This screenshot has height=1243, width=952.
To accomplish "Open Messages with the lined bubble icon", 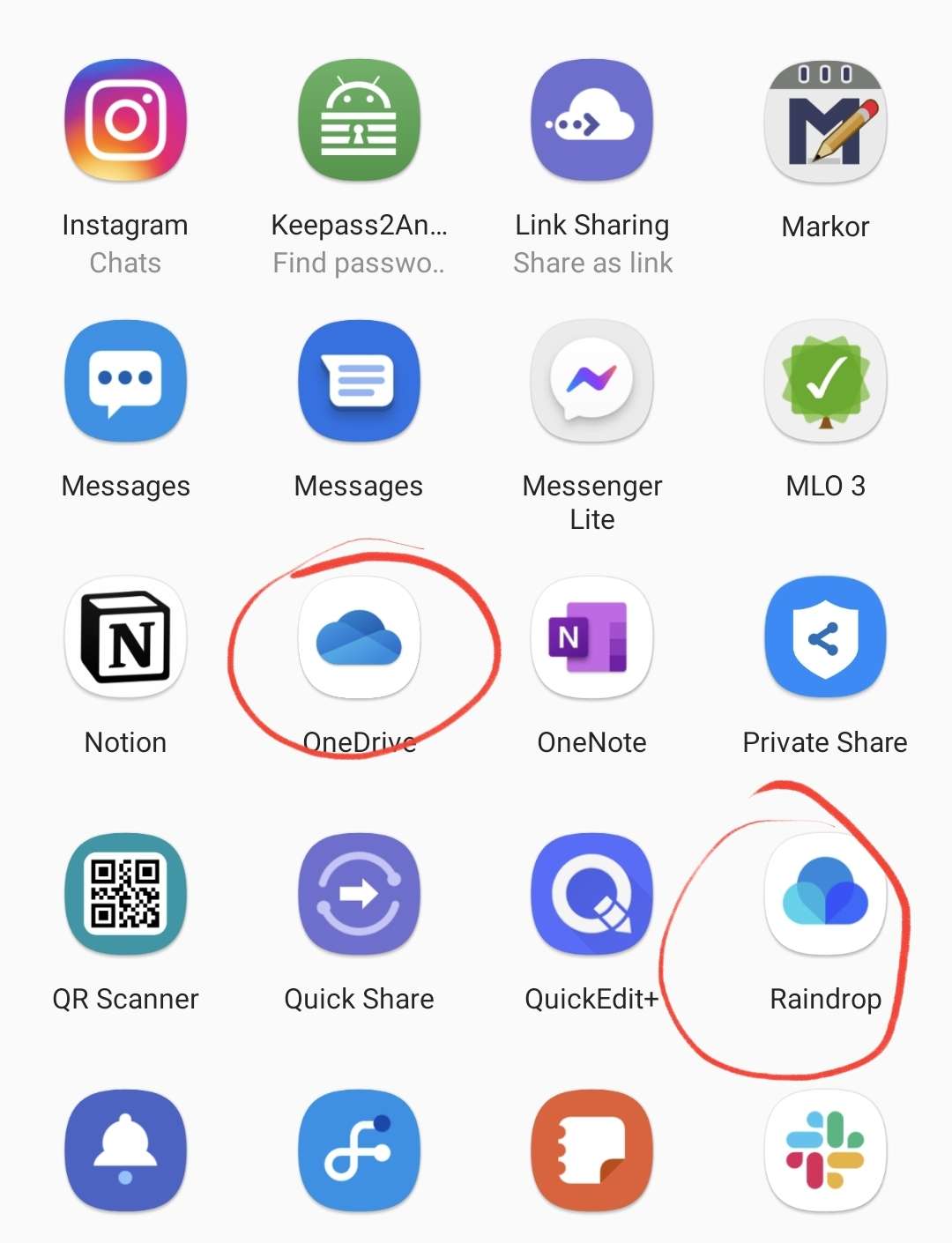I will coord(359,381).
